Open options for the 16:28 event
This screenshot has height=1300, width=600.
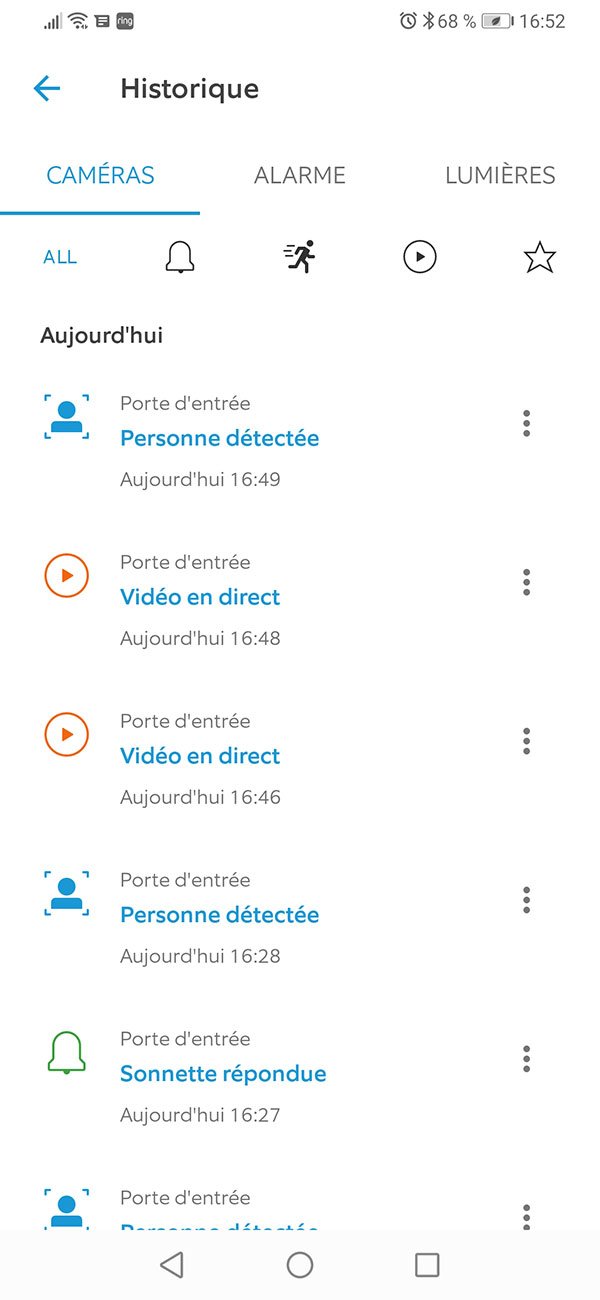tap(526, 900)
